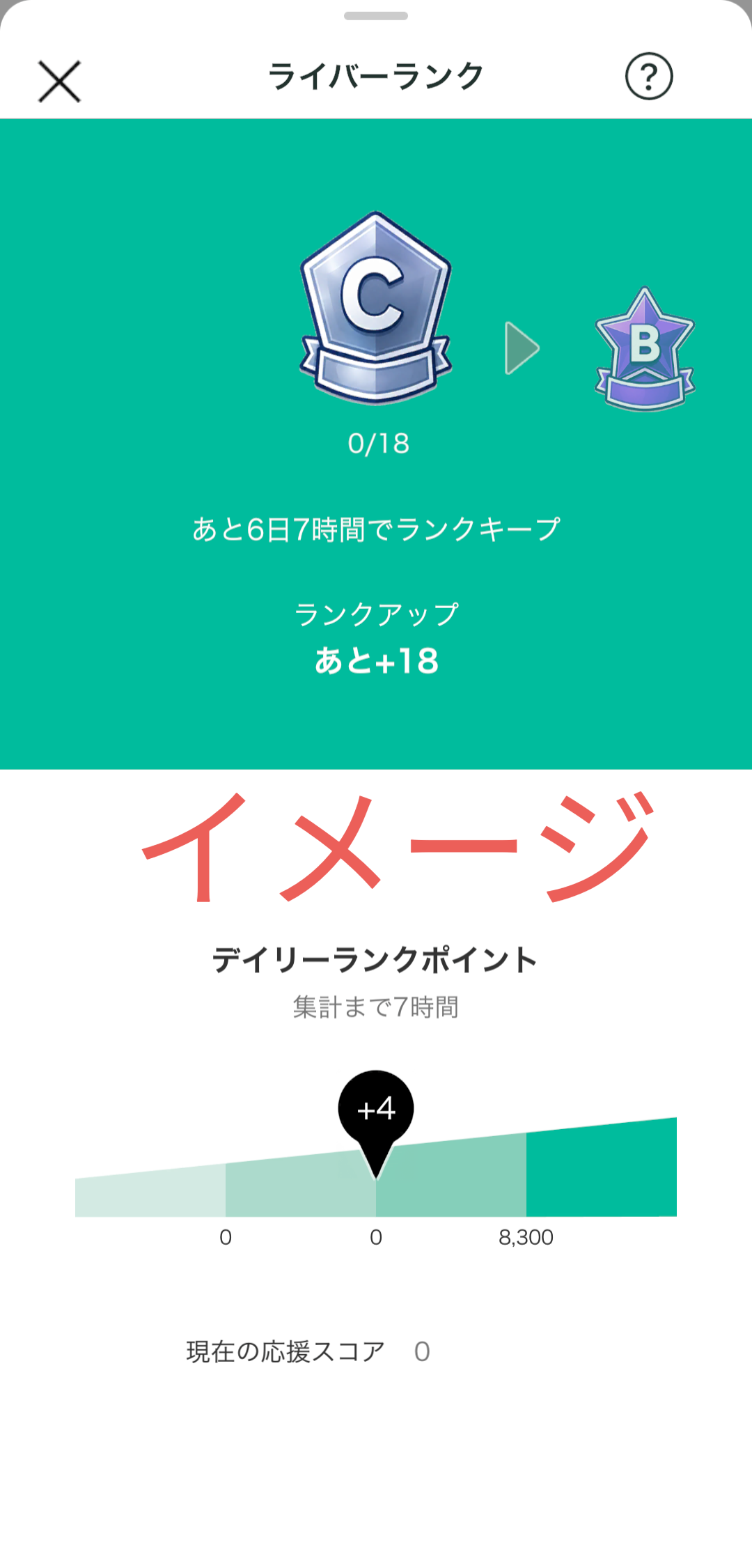
Task: Close the ライバーランク sheet
Action: (x=59, y=81)
